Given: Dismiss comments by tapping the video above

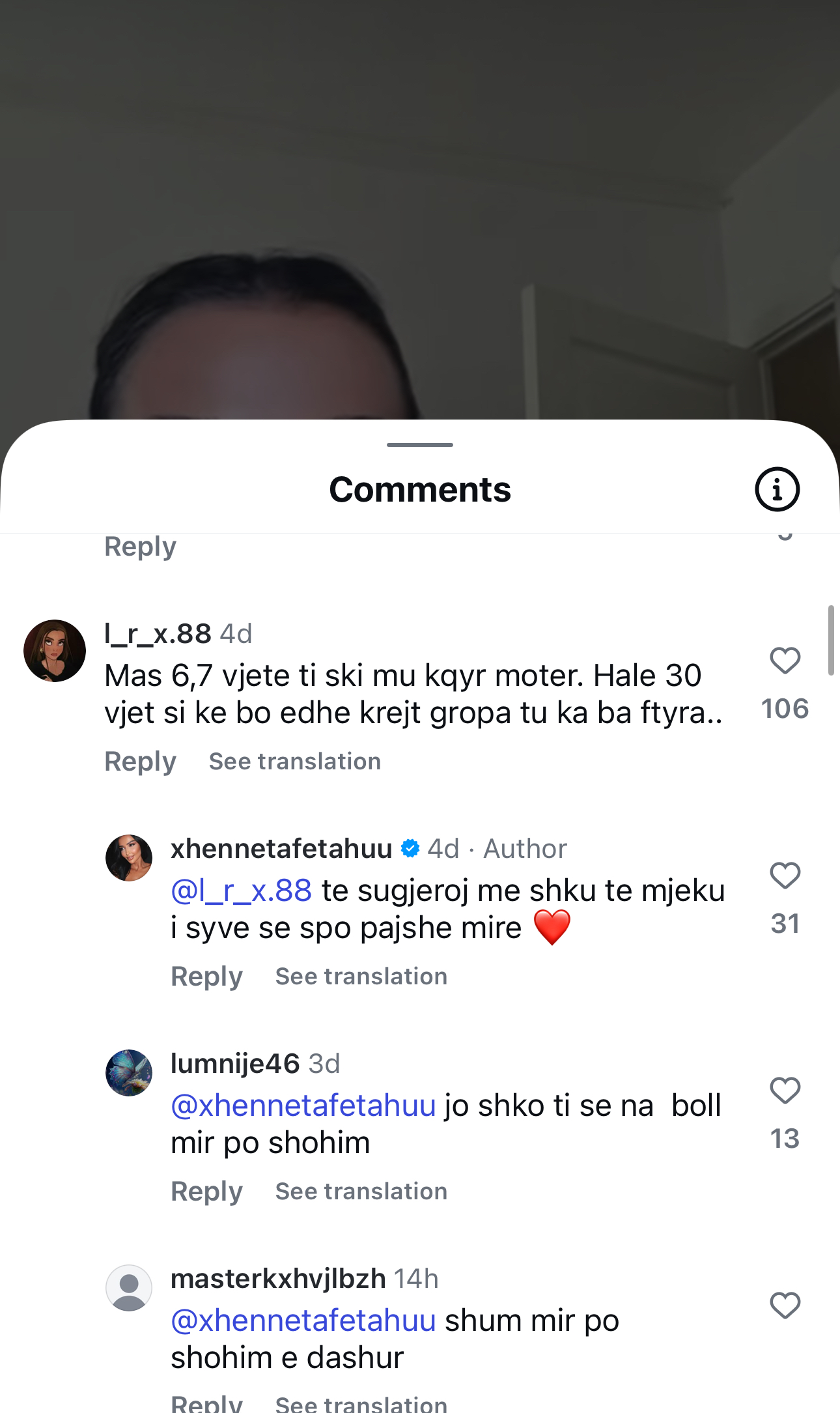Looking at the screenshot, I should (420, 195).
